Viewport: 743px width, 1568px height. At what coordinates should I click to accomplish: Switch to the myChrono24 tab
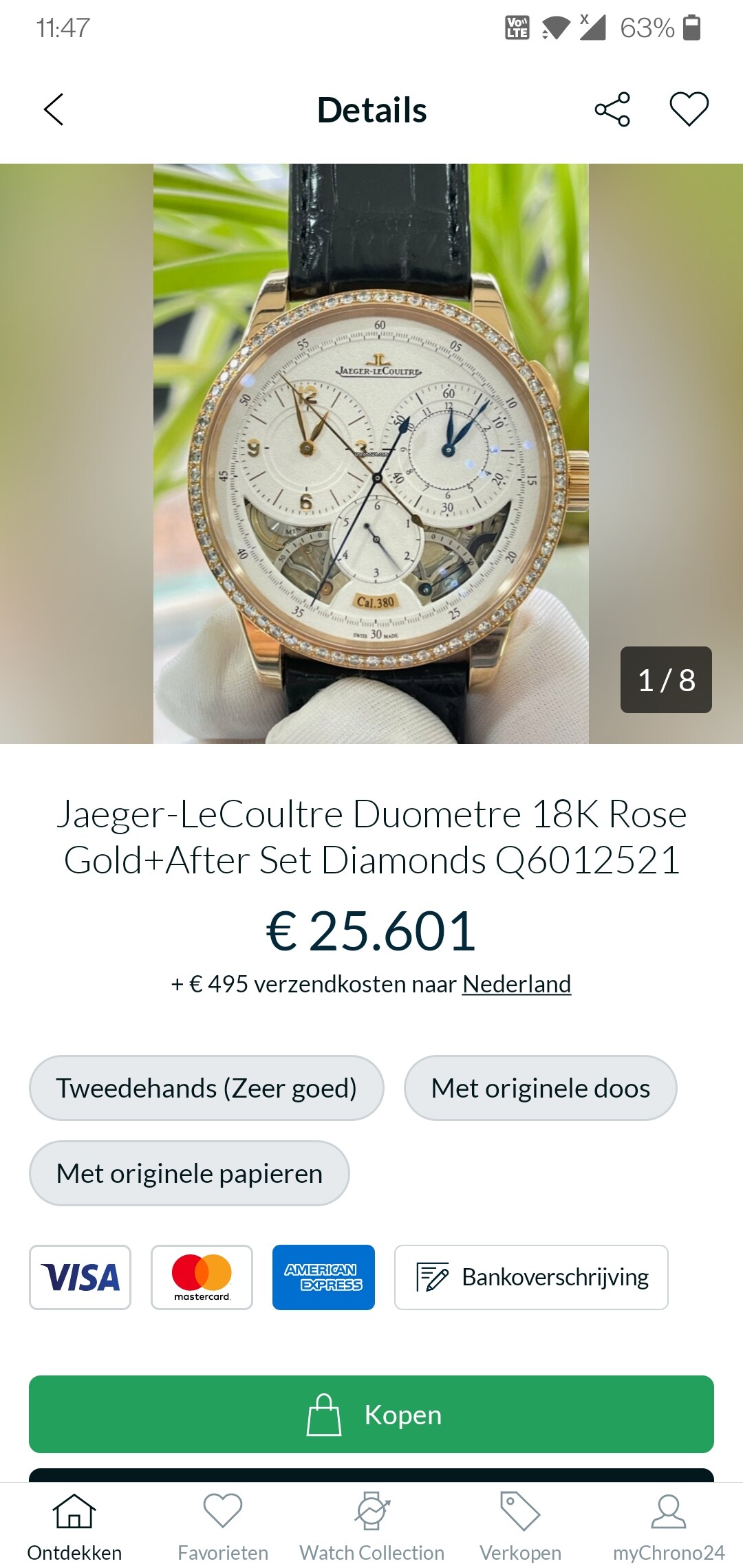pyautogui.click(x=669, y=1527)
